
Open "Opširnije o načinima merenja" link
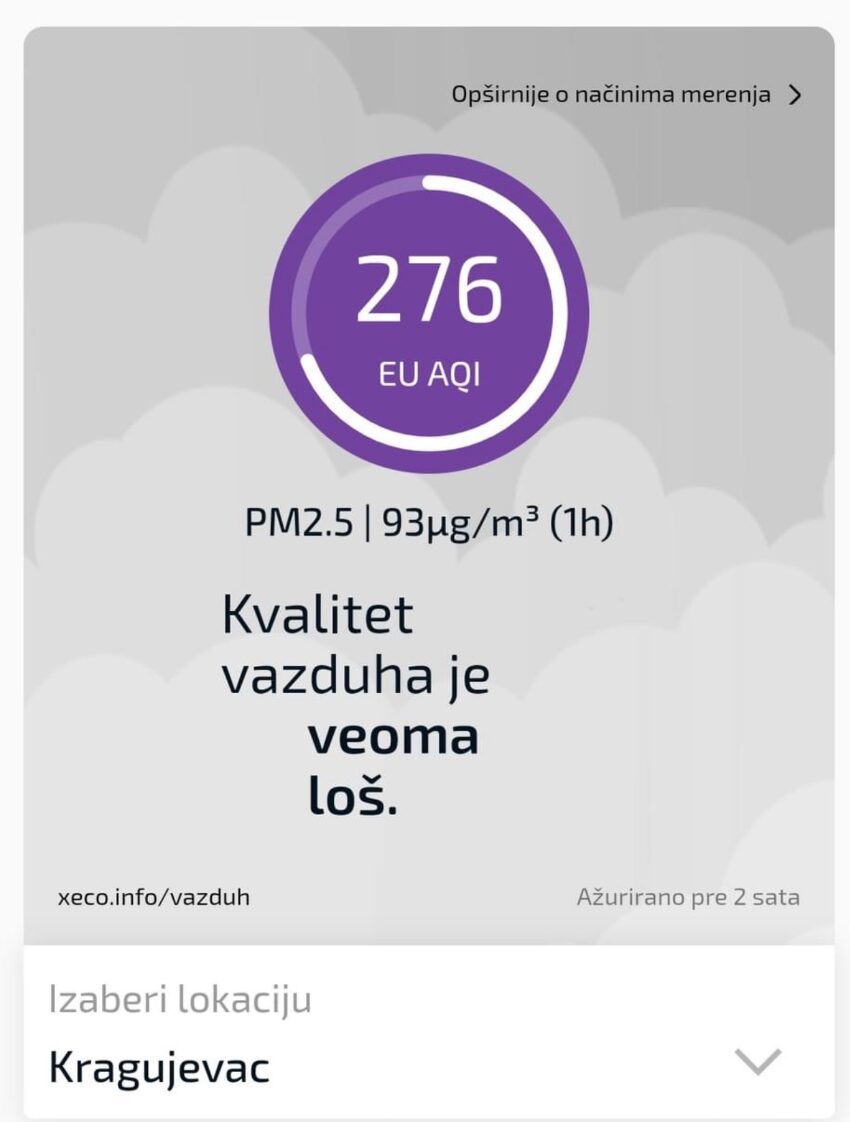click(626, 95)
